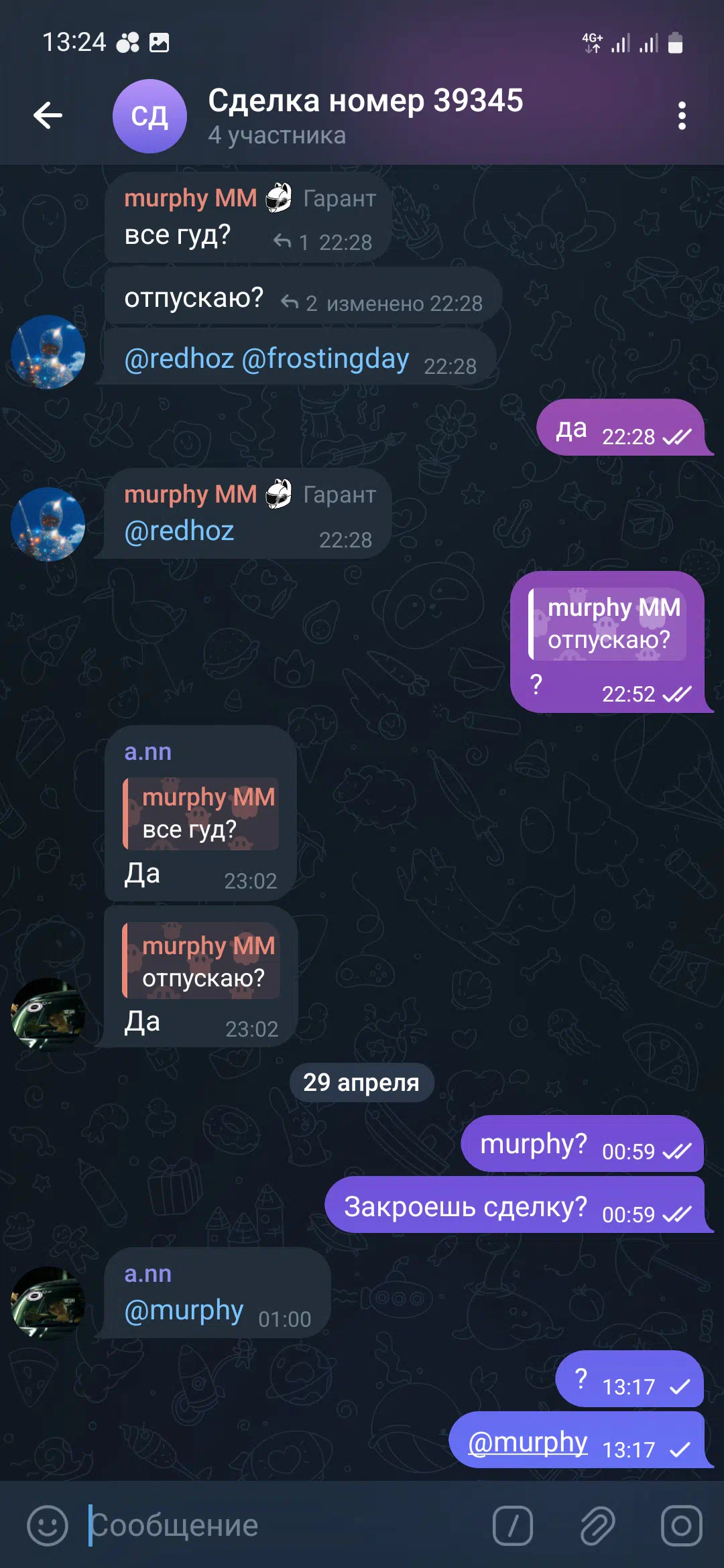Viewport: 724px width, 1568px height.
Task: Tap the Сообщение message field
Action: 282,1526
